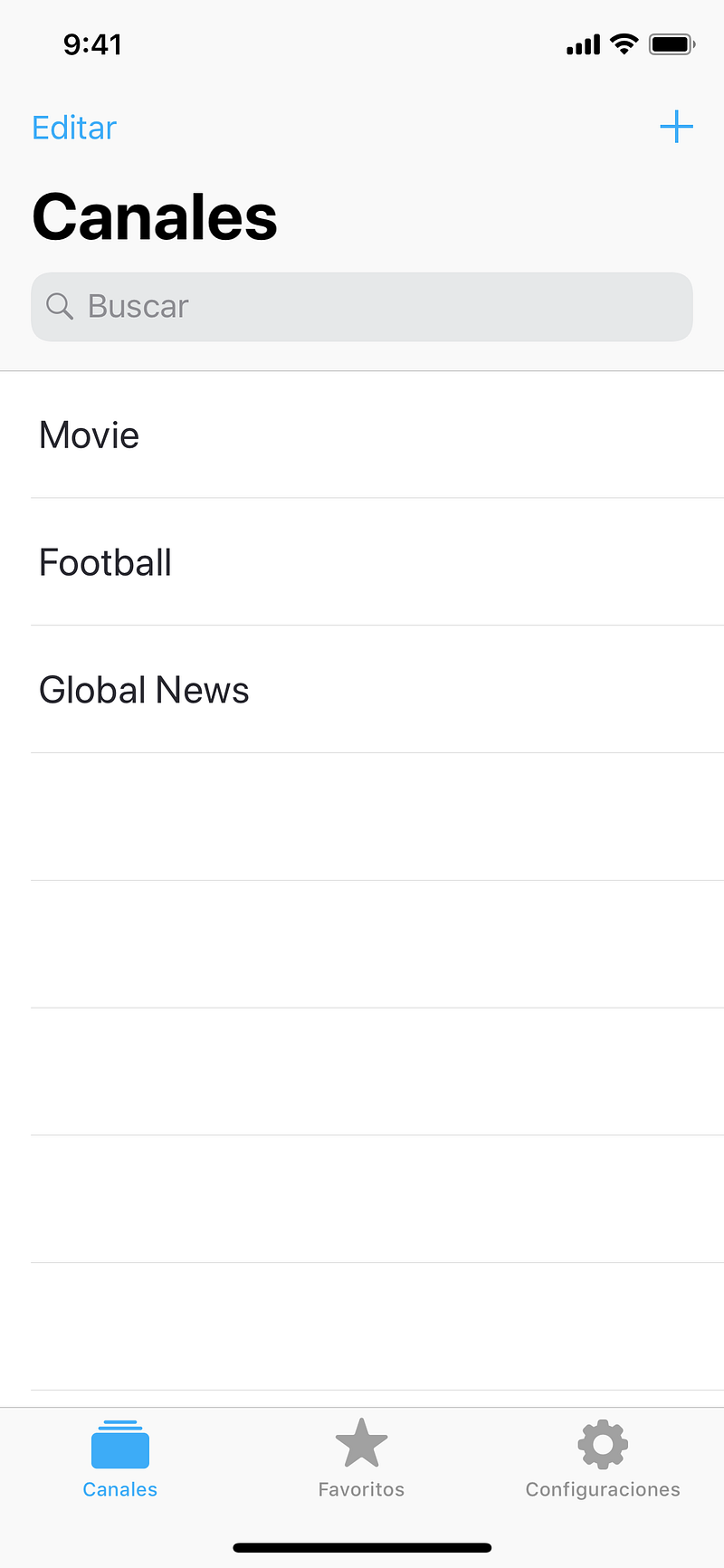Go to the Configuraciones tab
The height and width of the screenshot is (1568, 724).
[603, 1456]
